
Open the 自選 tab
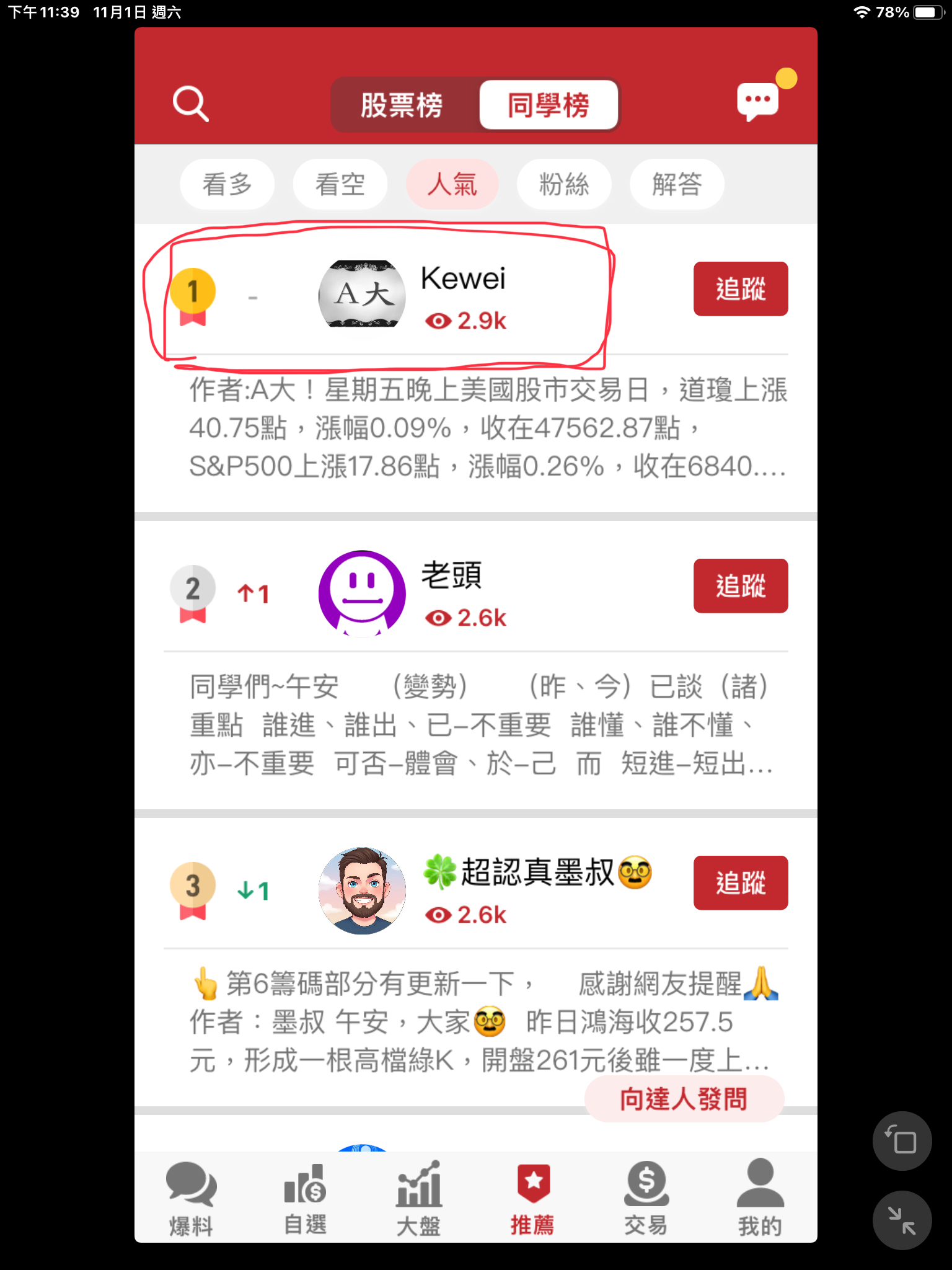click(x=305, y=1199)
